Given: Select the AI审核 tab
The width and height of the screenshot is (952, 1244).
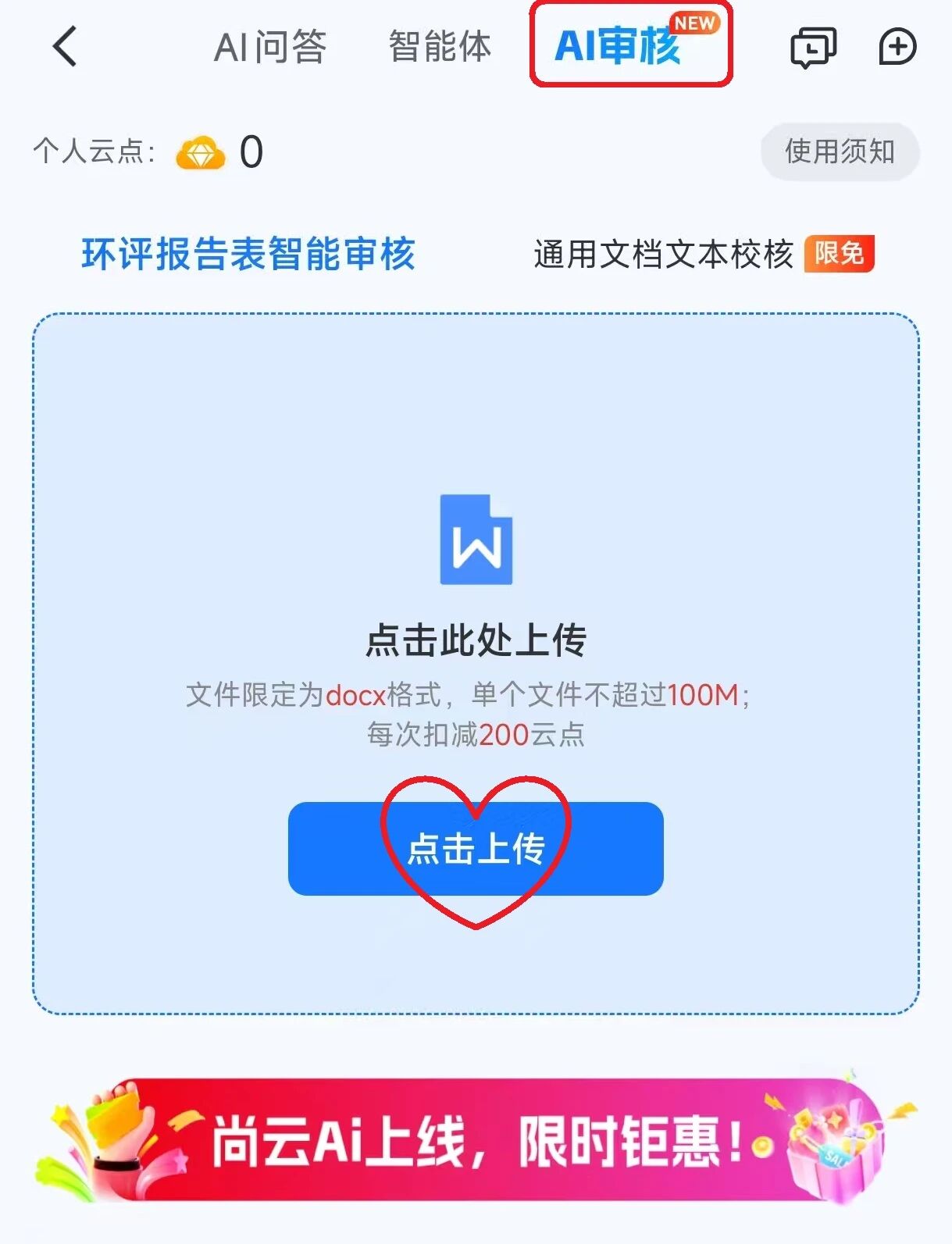Looking at the screenshot, I should 619,47.
